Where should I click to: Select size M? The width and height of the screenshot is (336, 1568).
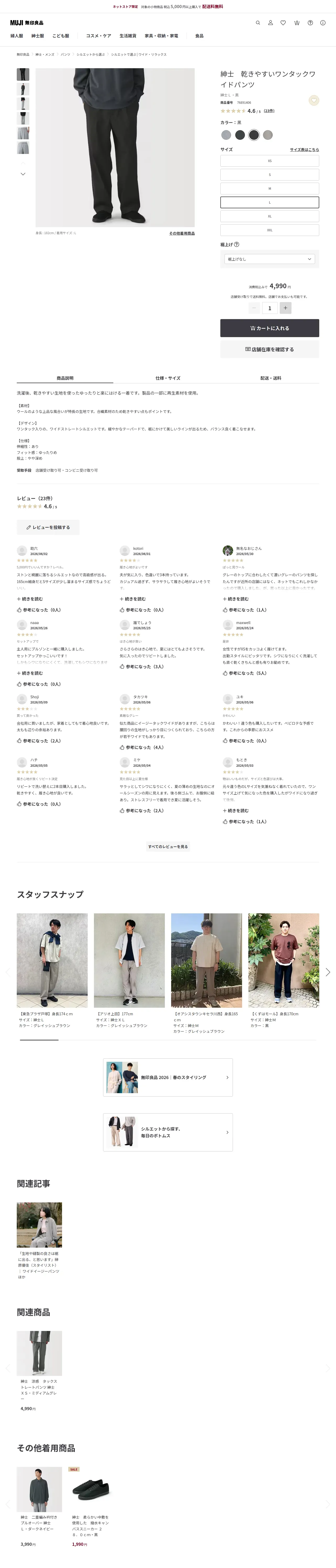pos(270,189)
